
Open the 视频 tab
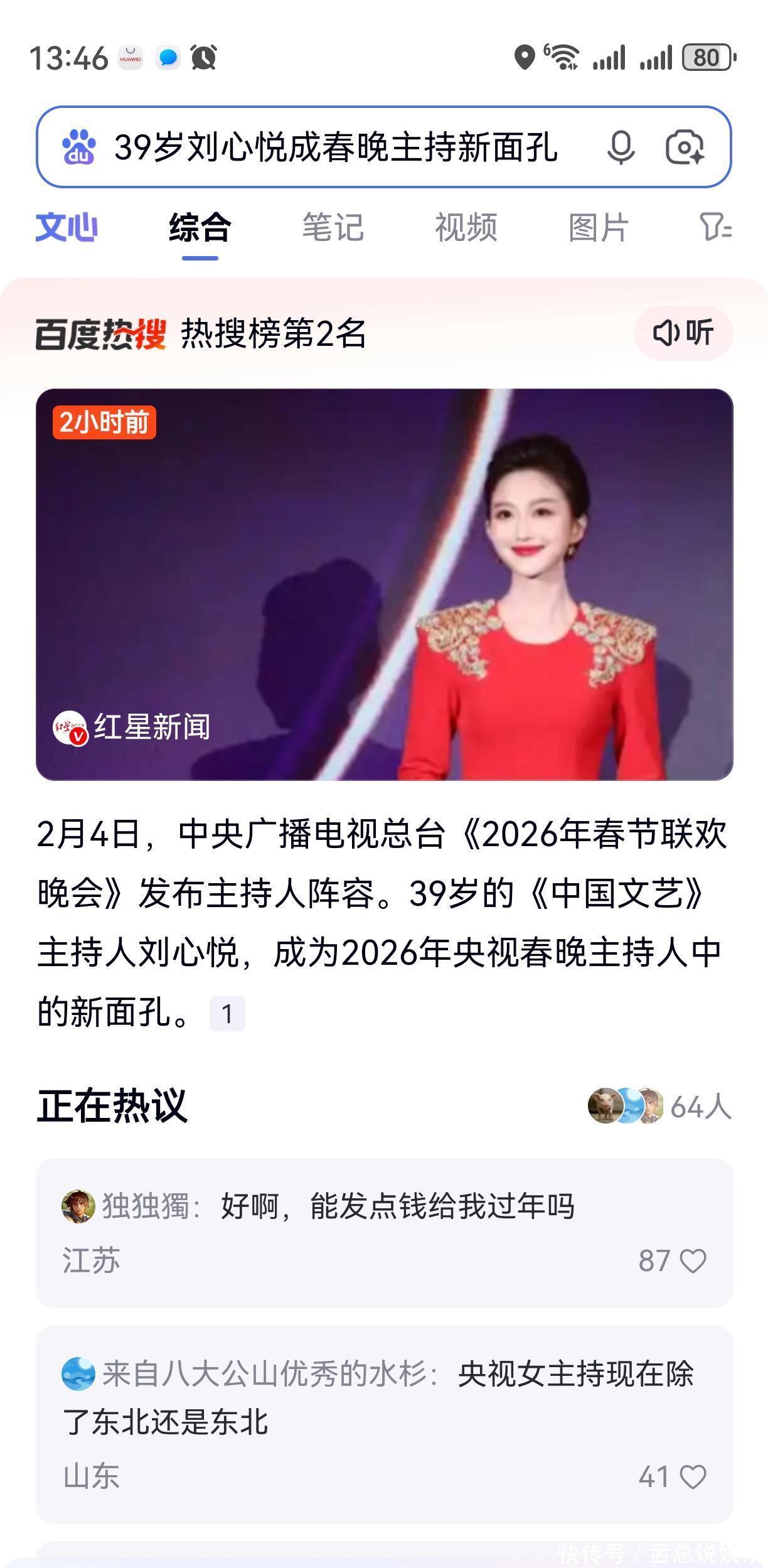[466, 227]
